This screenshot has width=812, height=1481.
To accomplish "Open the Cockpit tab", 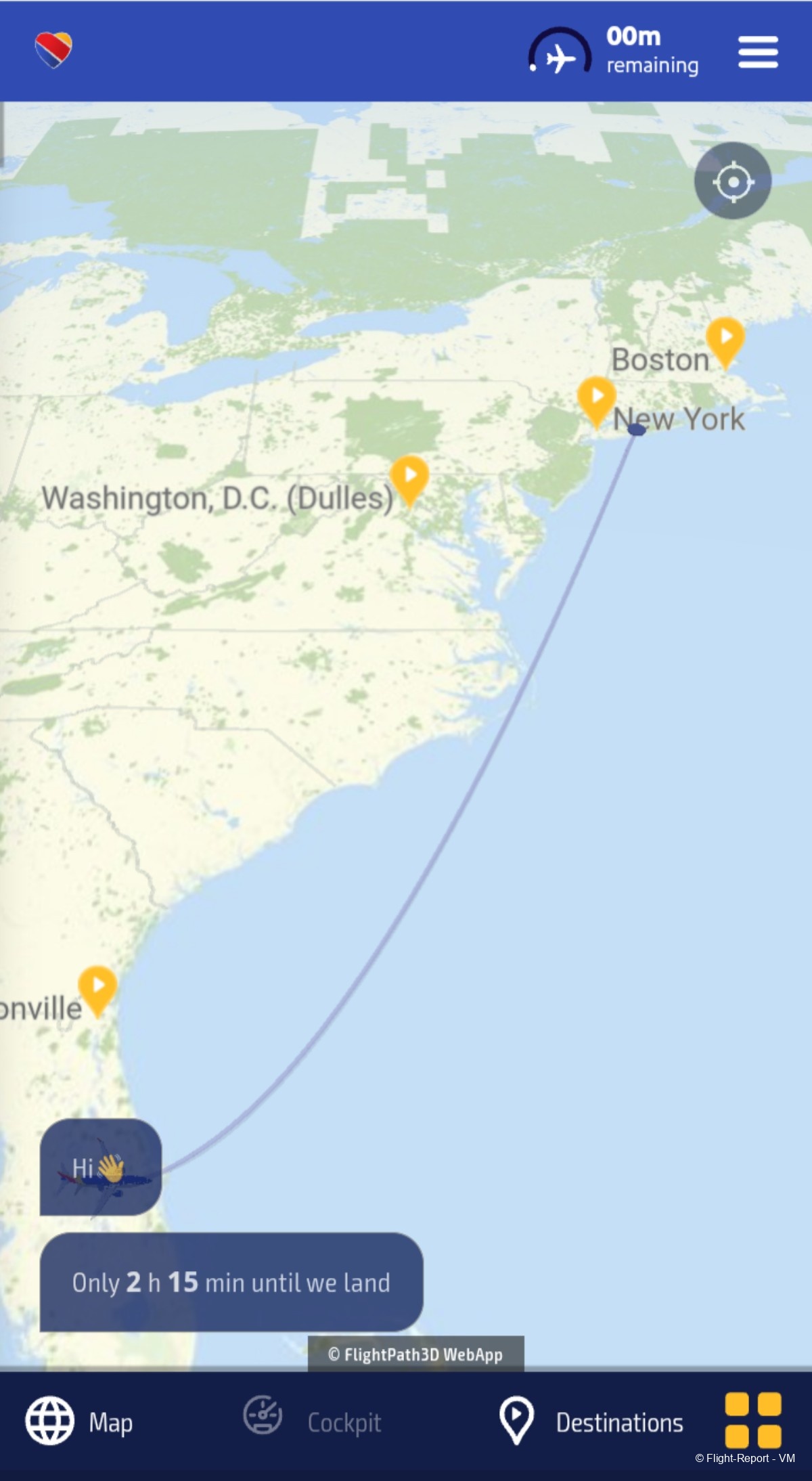I will 313,1421.
